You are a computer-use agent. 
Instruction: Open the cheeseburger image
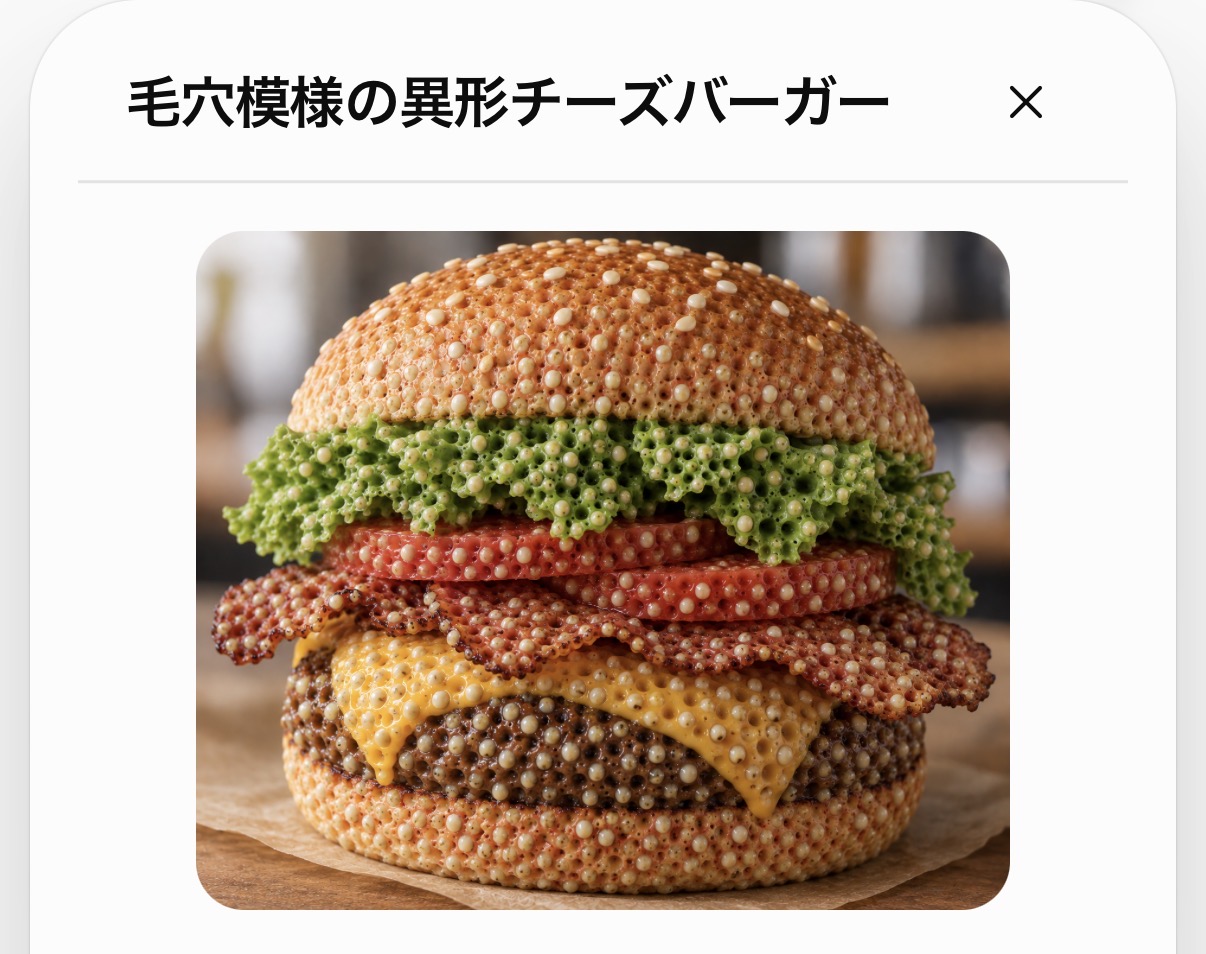tap(603, 570)
